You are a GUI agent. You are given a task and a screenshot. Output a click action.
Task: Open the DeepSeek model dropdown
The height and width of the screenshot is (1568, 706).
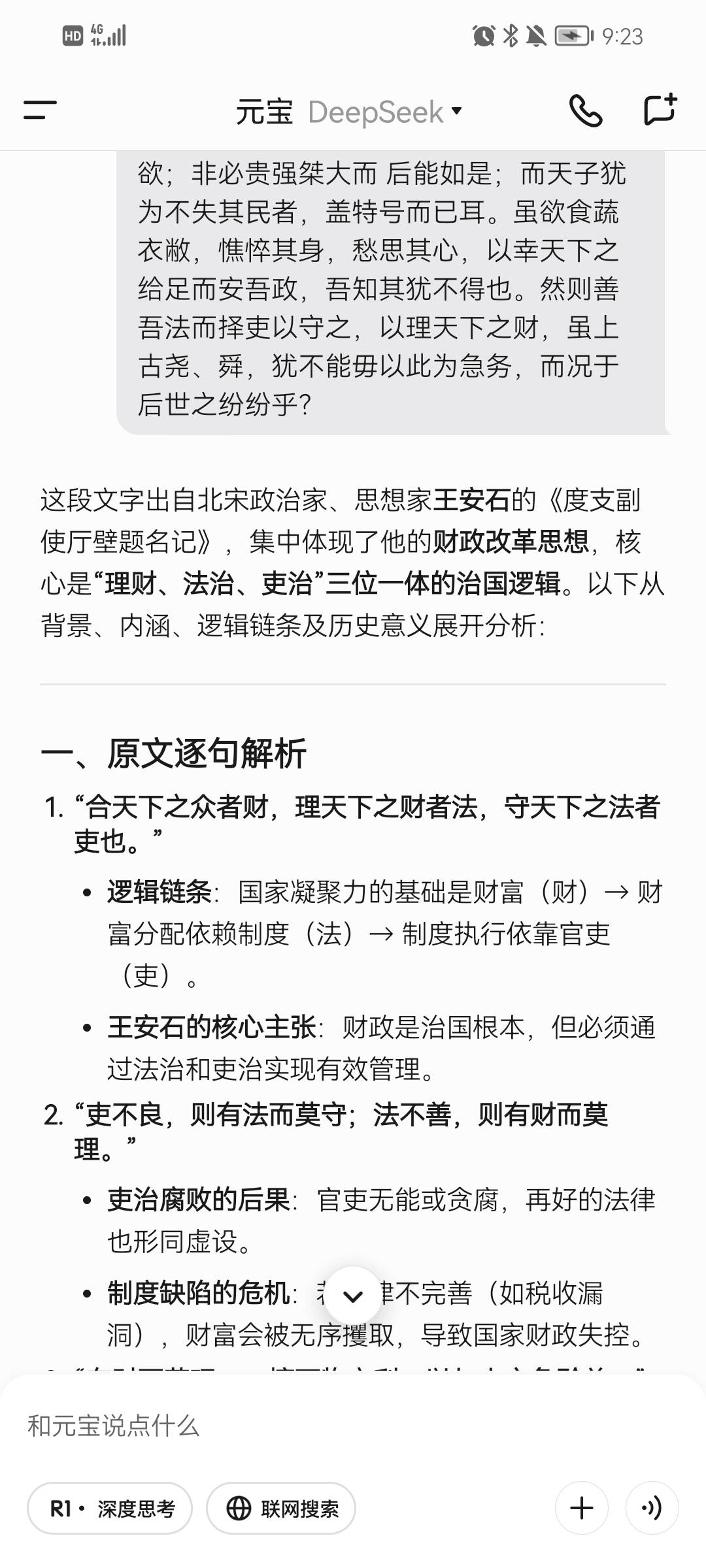(x=386, y=112)
